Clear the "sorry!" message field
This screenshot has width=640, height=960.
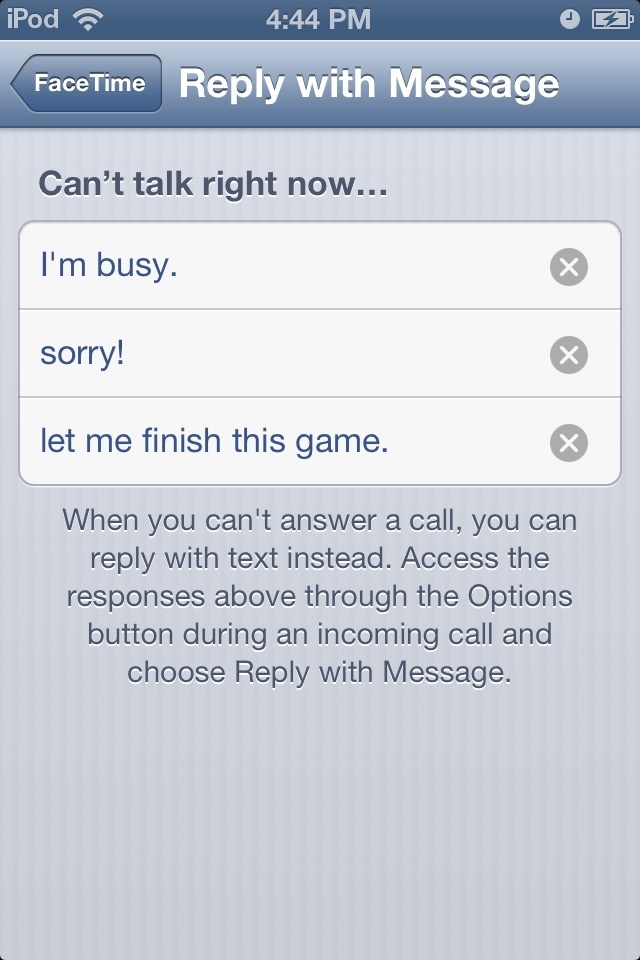[568, 355]
